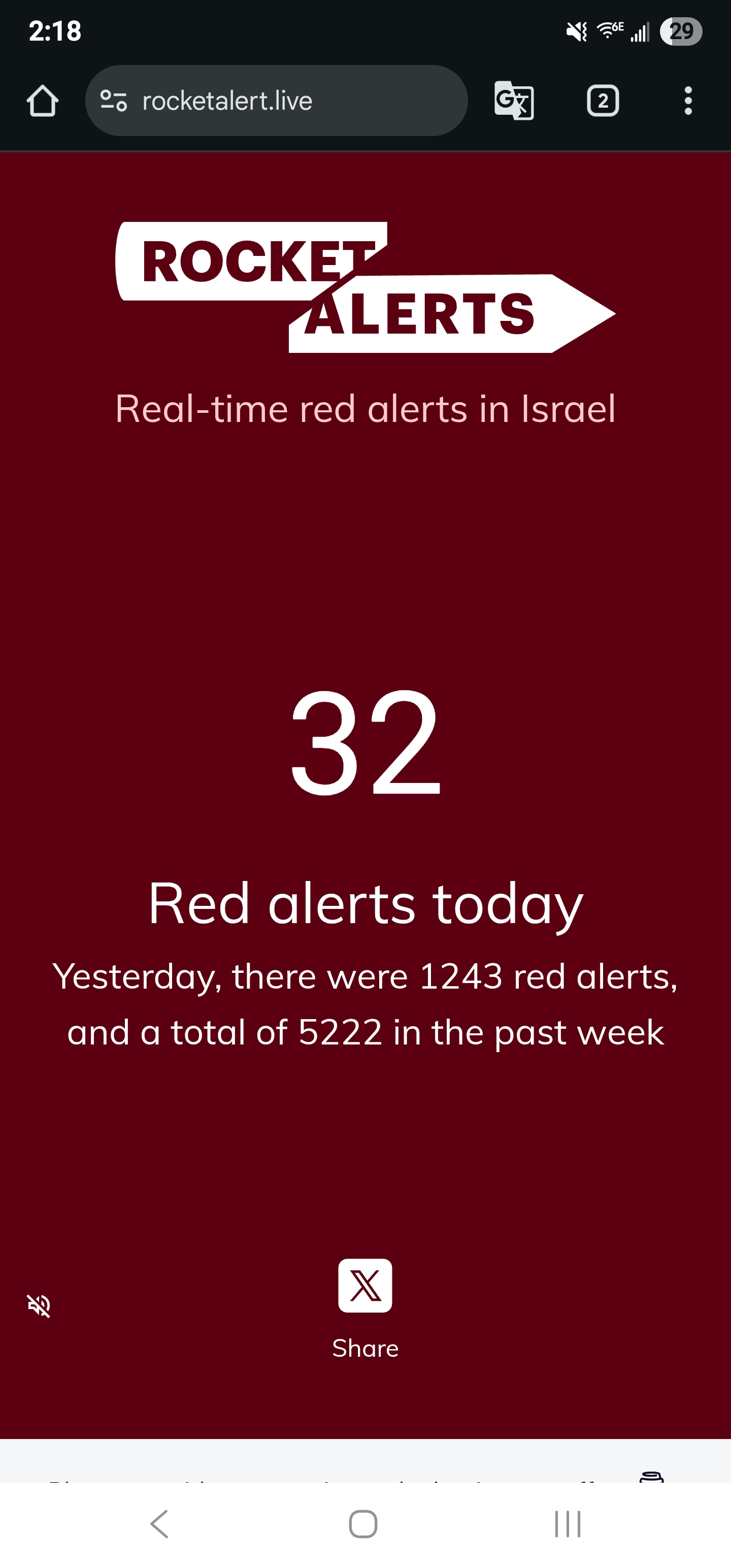Open site info icon in address bar

pos(113,101)
